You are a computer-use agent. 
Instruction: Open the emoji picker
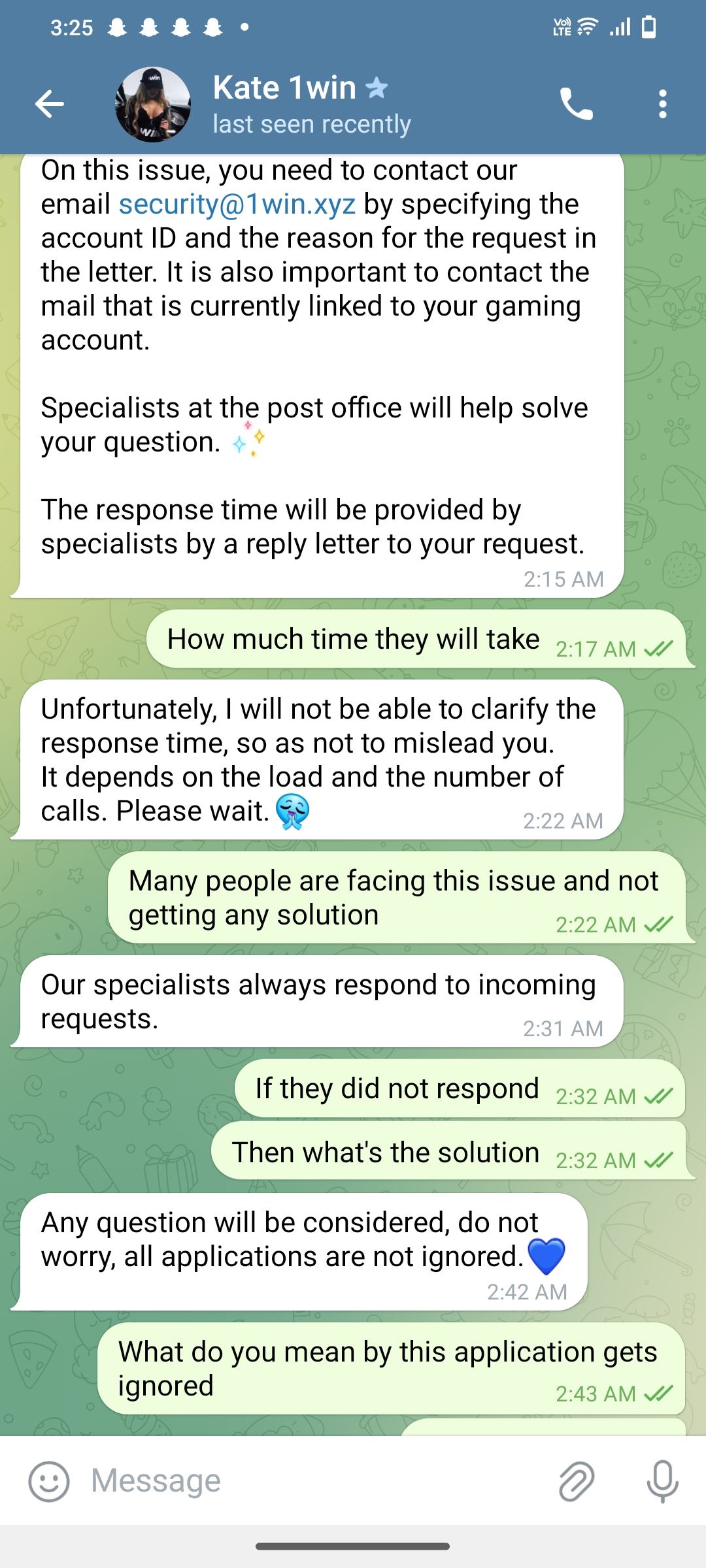point(49,1480)
